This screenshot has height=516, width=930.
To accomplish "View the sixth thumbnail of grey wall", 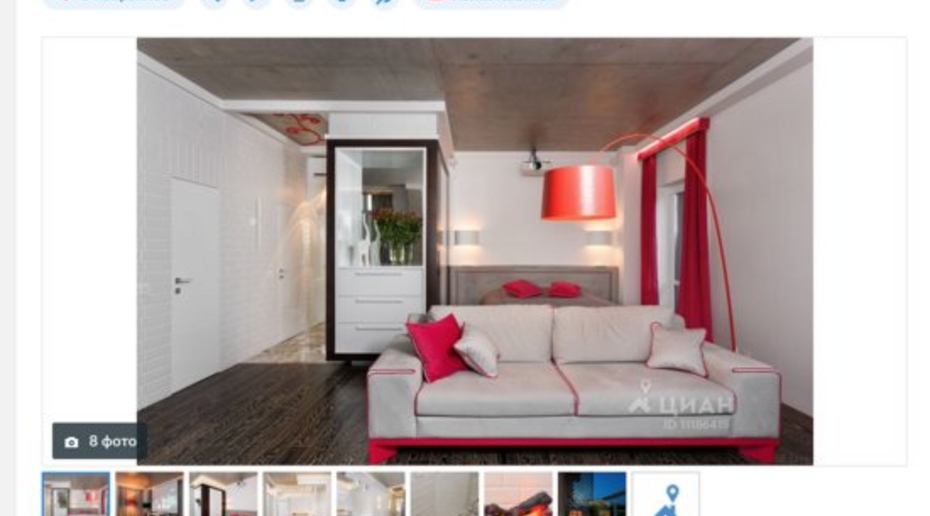I will 444,494.
